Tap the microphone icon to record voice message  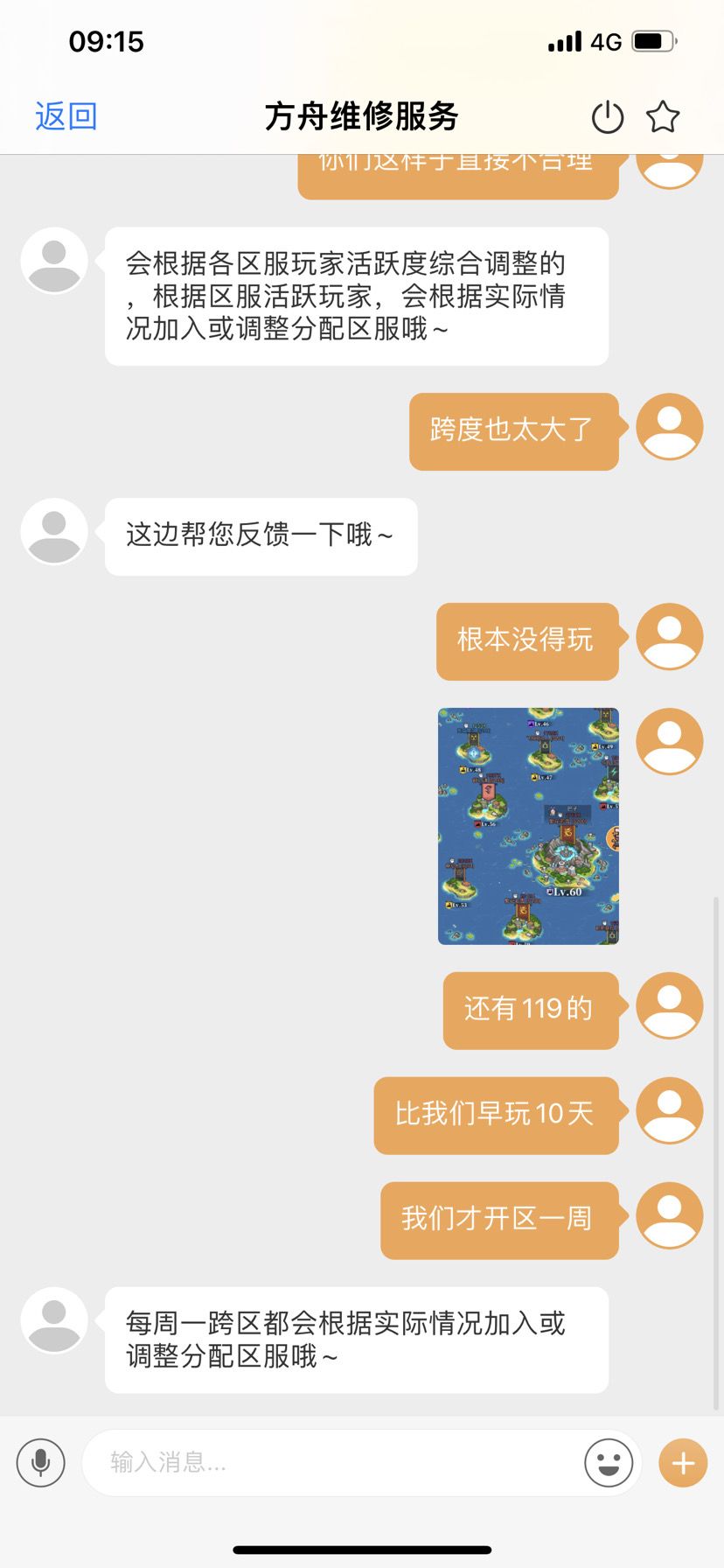pos(41,1462)
